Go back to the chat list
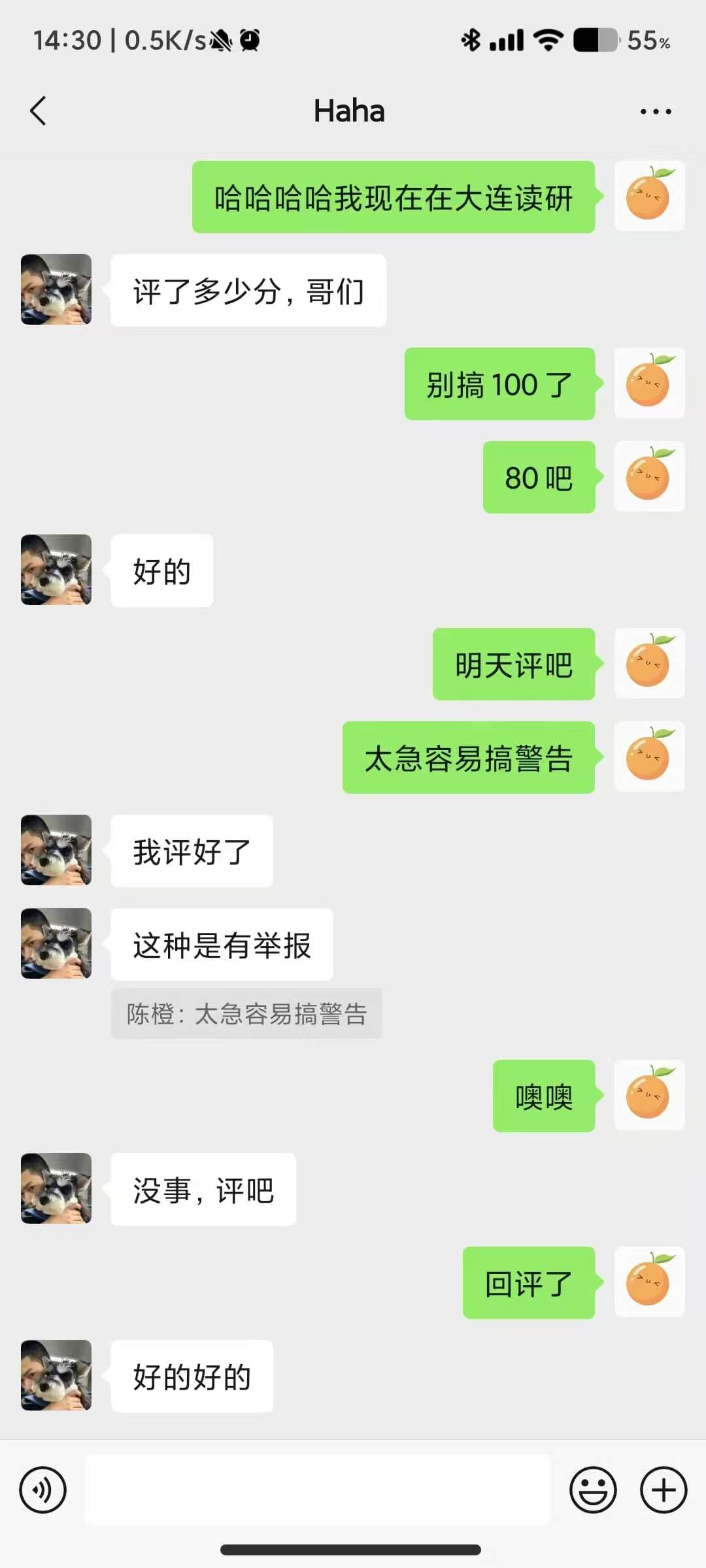The height and width of the screenshot is (1568, 706). click(x=39, y=110)
